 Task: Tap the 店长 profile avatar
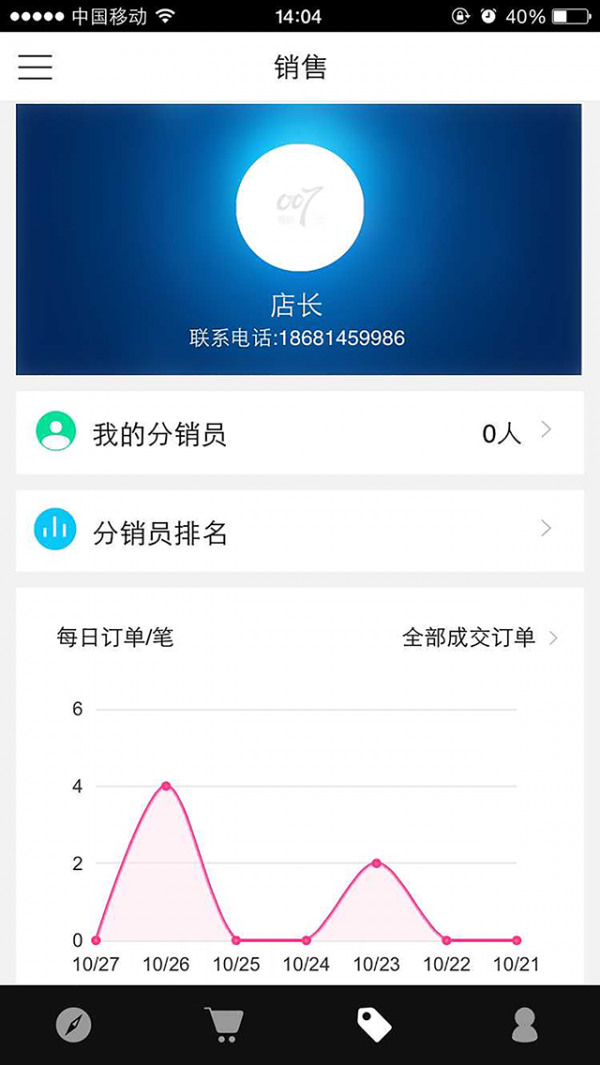point(300,207)
